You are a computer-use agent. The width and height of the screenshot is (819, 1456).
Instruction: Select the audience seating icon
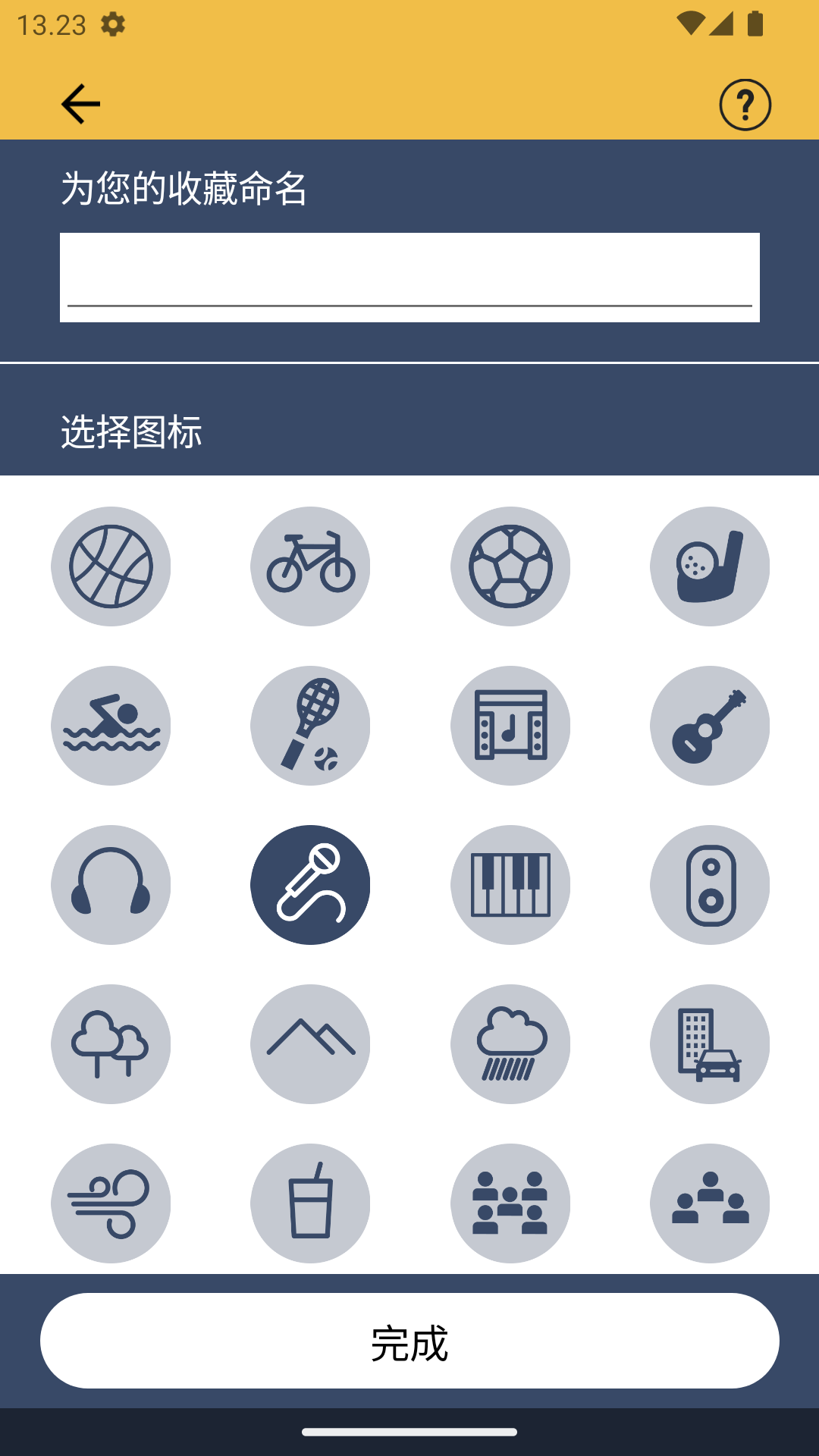click(510, 1203)
